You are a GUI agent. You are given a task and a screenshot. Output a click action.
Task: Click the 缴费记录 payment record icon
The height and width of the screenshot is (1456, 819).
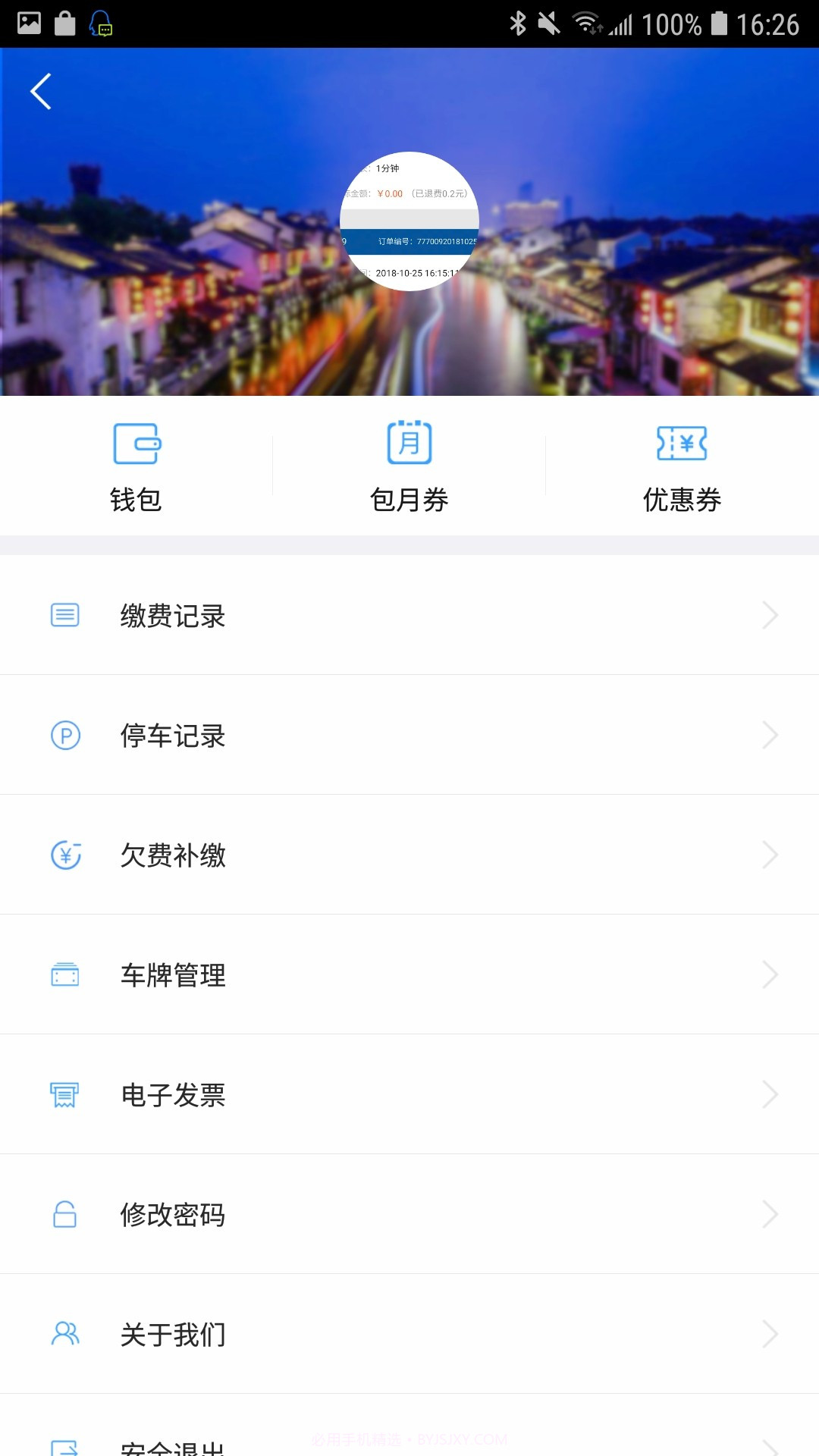[x=65, y=616]
